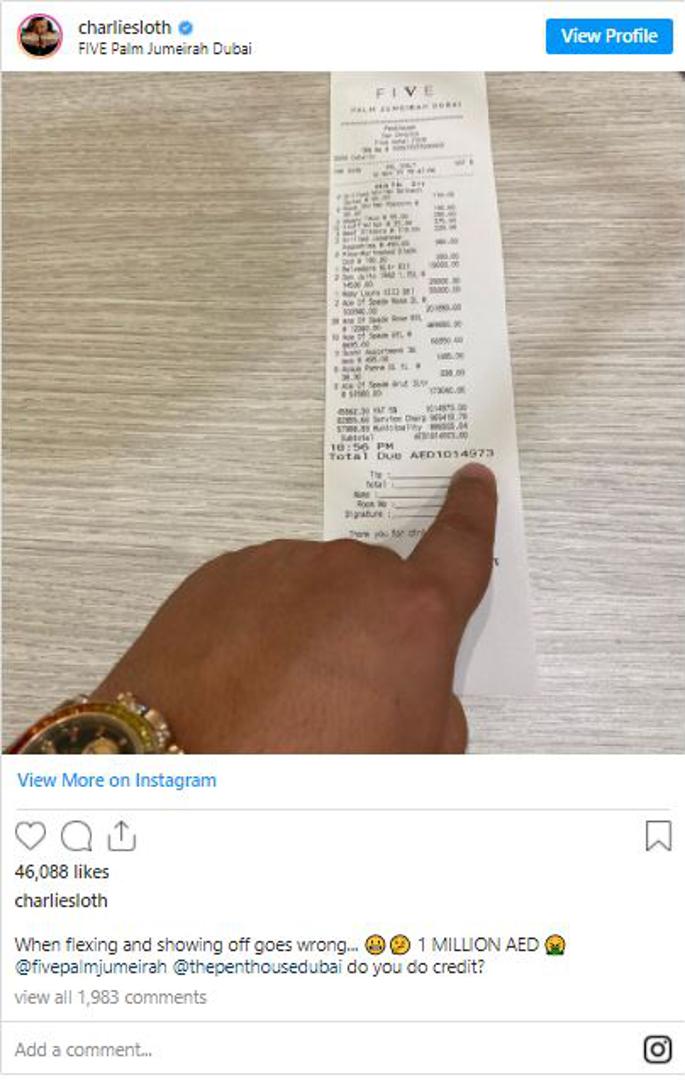Follow the View More on Instagram link
The height and width of the screenshot is (1080, 685).
(x=116, y=780)
